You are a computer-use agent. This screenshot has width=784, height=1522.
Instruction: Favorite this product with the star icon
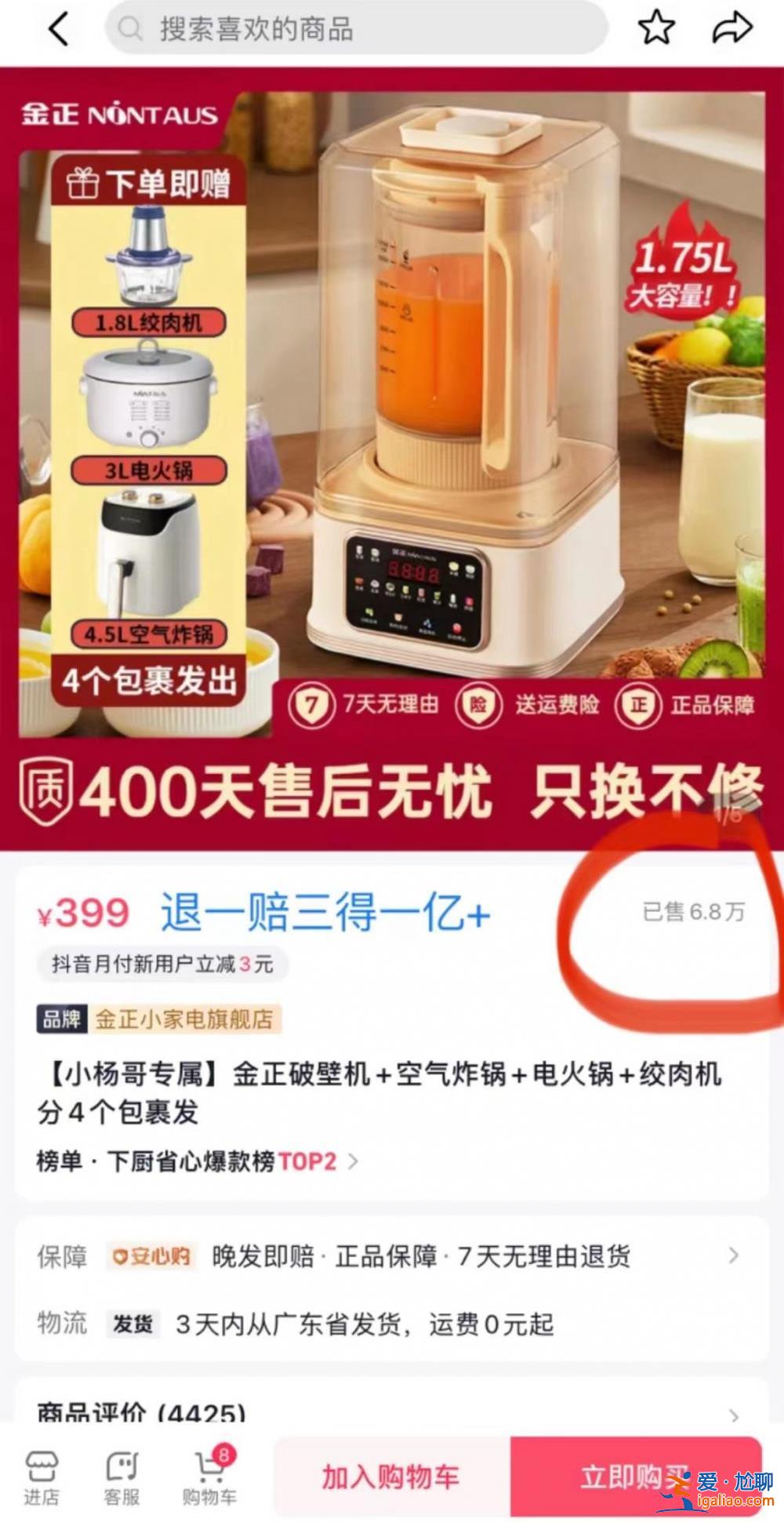tap(655, 29)
